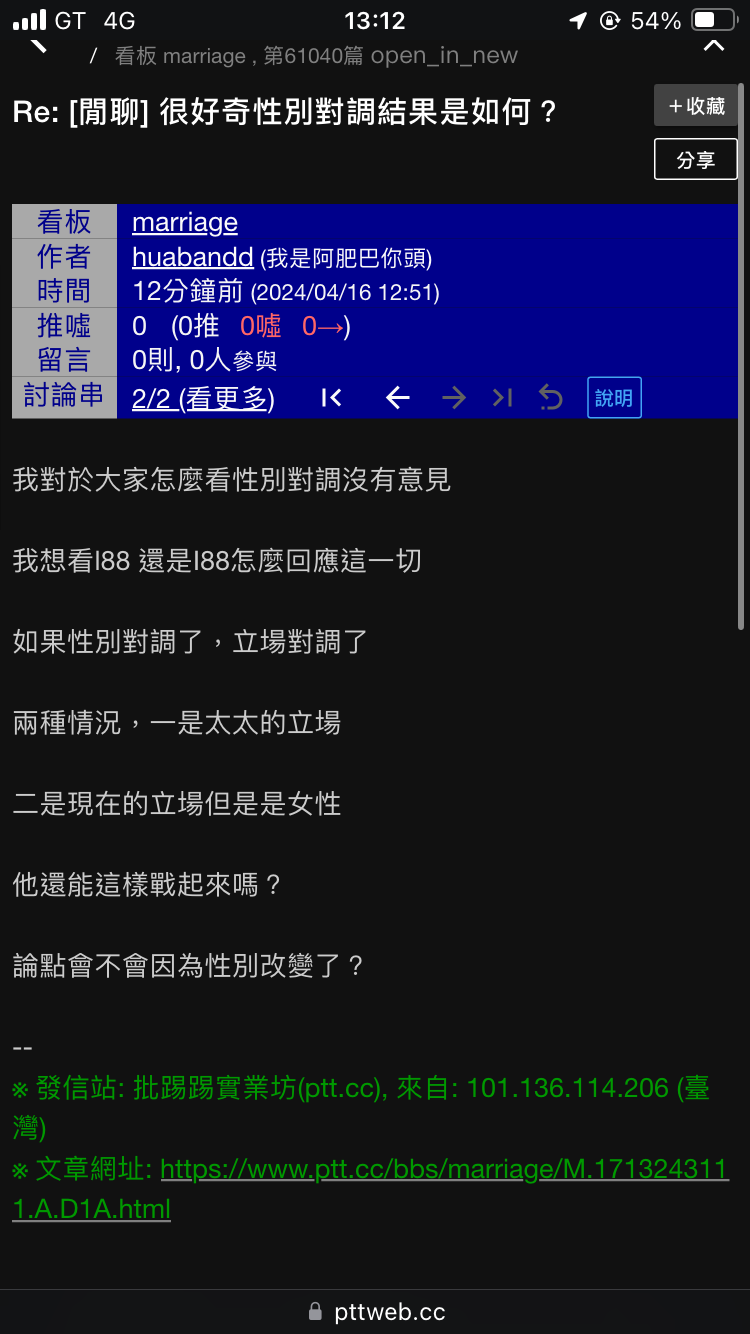The image size is (750, 1334).
Task: Go to next post in thread
Action: click(454, 398)
